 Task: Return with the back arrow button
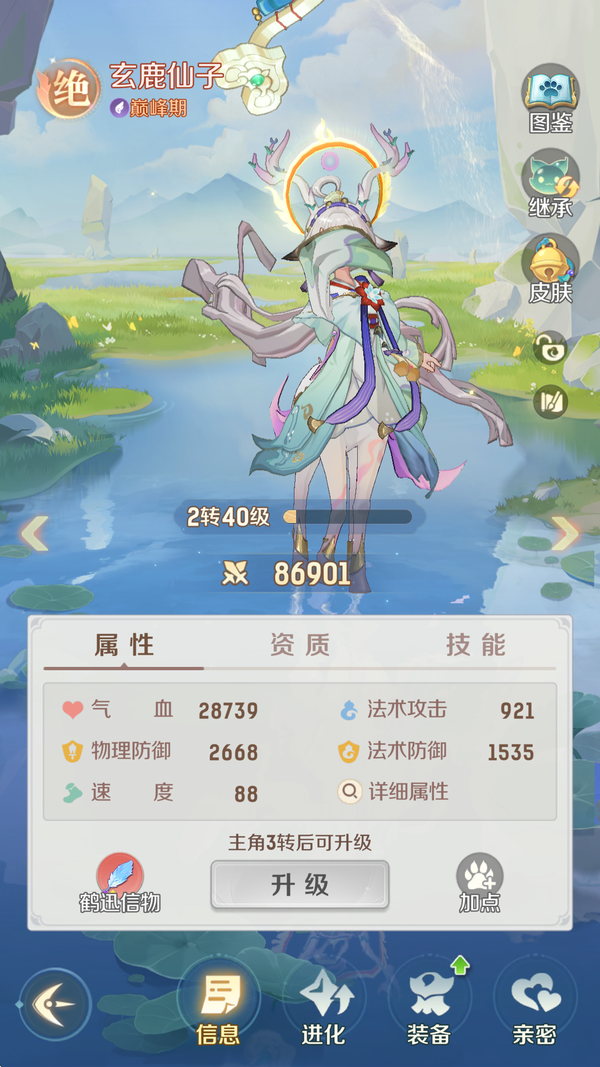tap(55, 1005)
